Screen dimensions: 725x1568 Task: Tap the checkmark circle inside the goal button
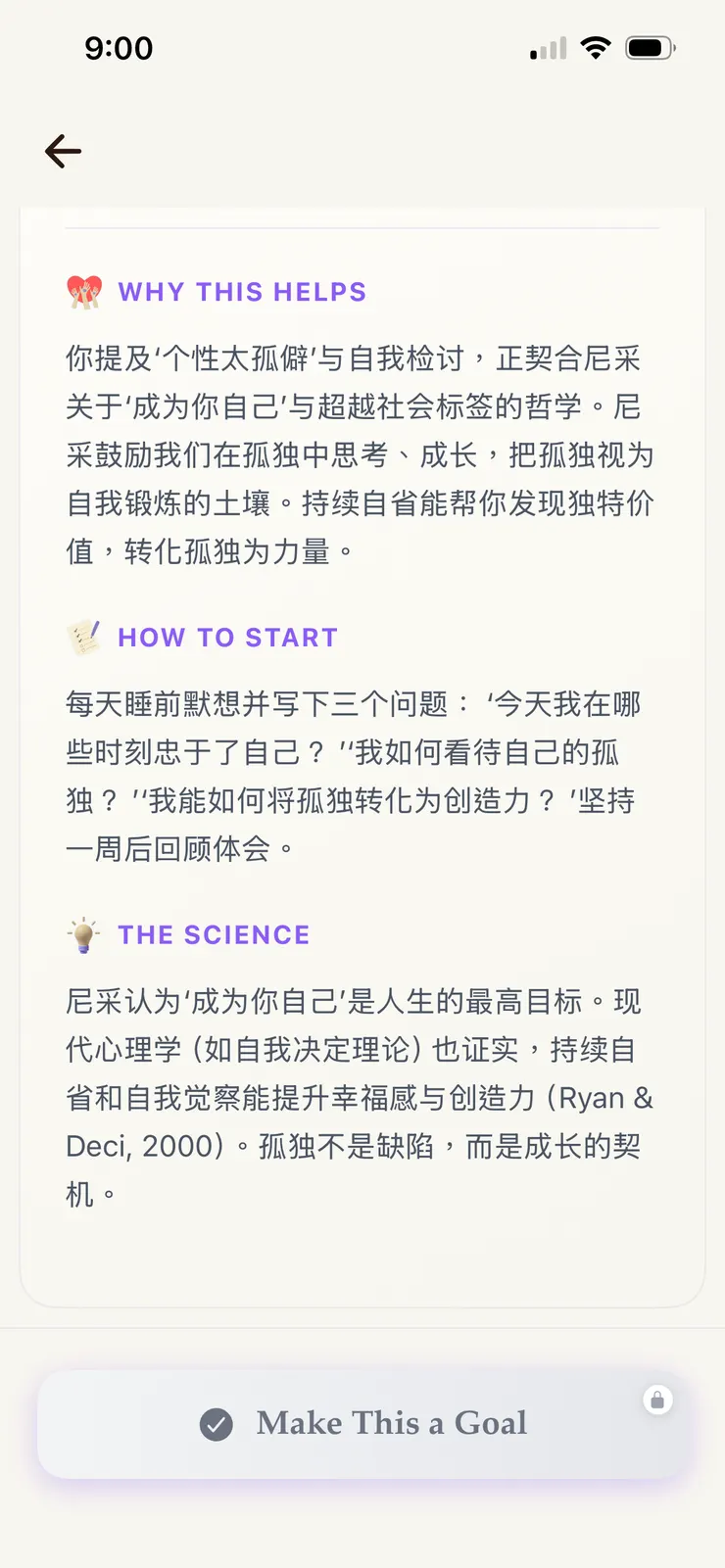tap(217, 1425)
